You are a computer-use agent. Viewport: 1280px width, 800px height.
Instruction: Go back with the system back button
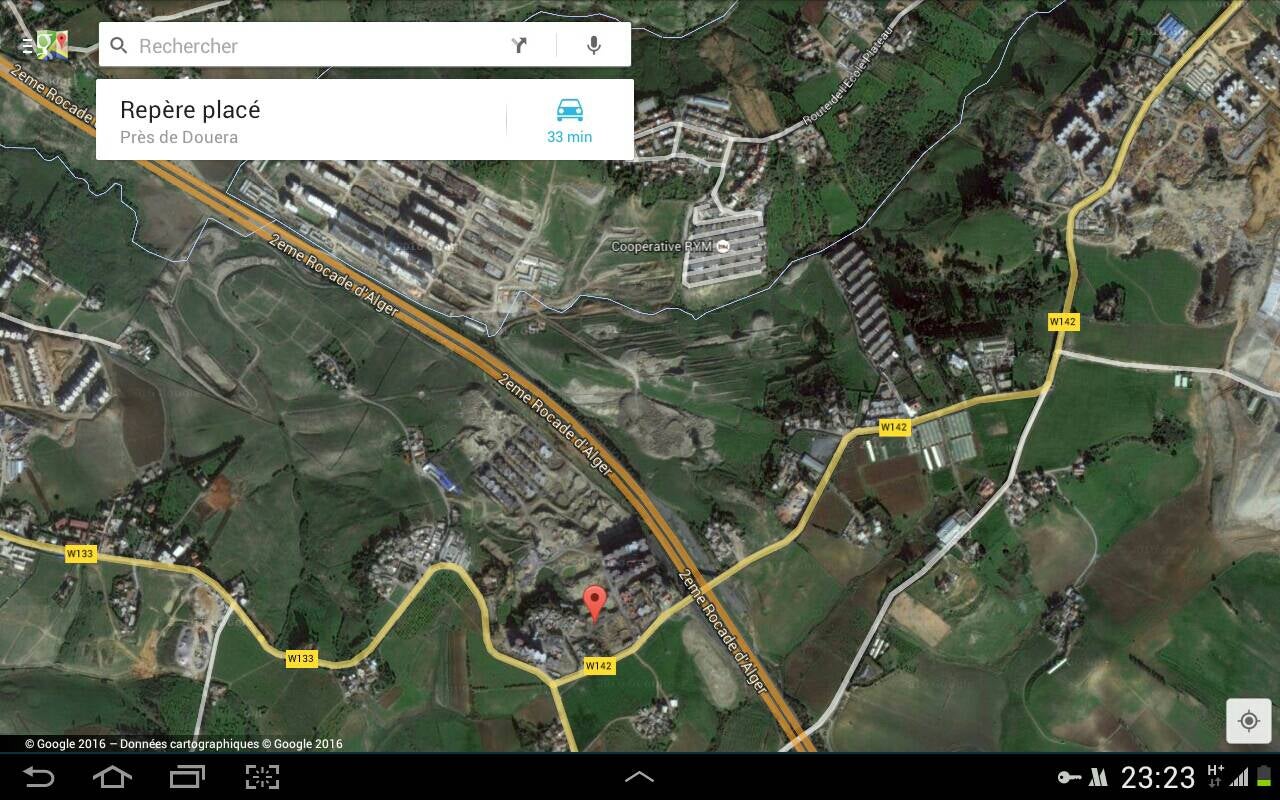coord(39,777)
